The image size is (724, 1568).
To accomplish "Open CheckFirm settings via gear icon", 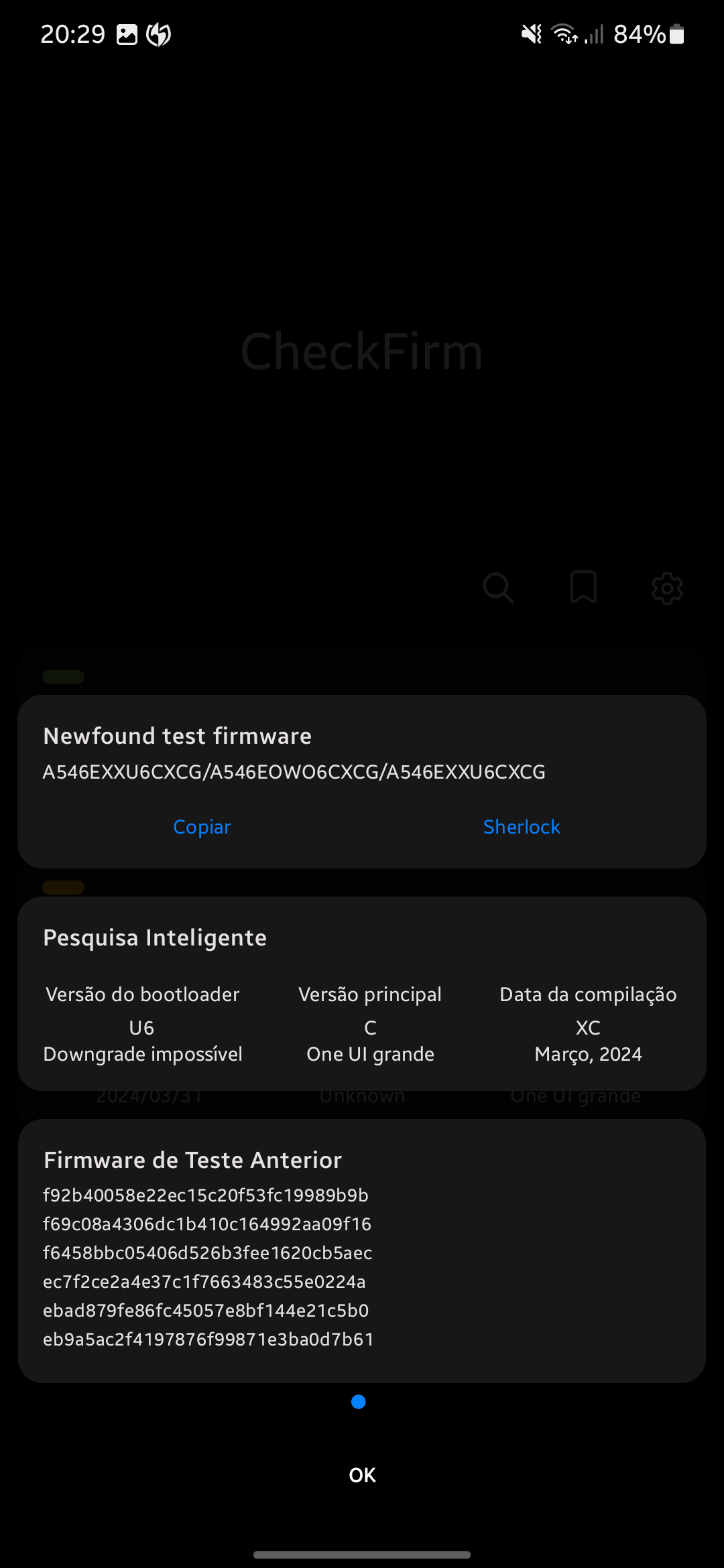I will coord(666,588).
